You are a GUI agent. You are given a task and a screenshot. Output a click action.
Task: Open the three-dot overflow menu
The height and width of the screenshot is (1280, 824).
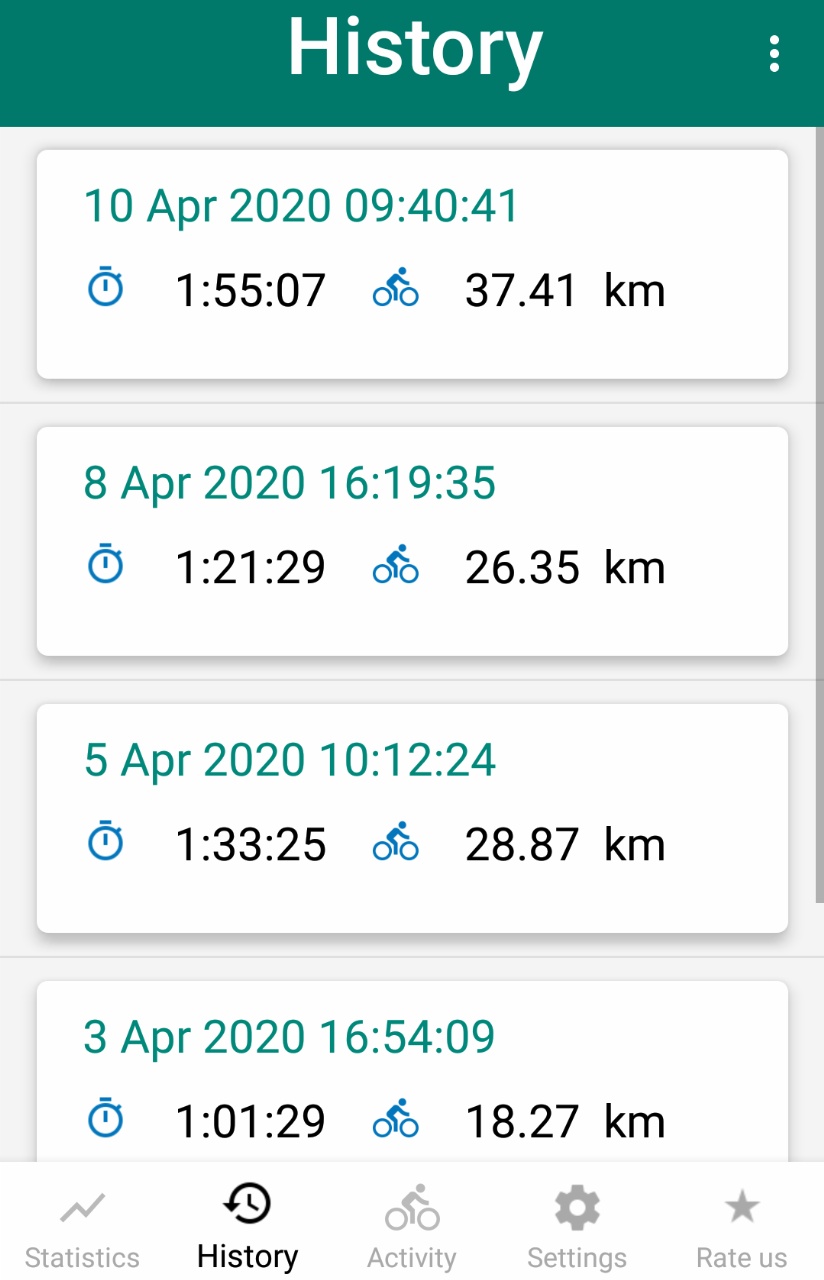(x=774, y=54)
